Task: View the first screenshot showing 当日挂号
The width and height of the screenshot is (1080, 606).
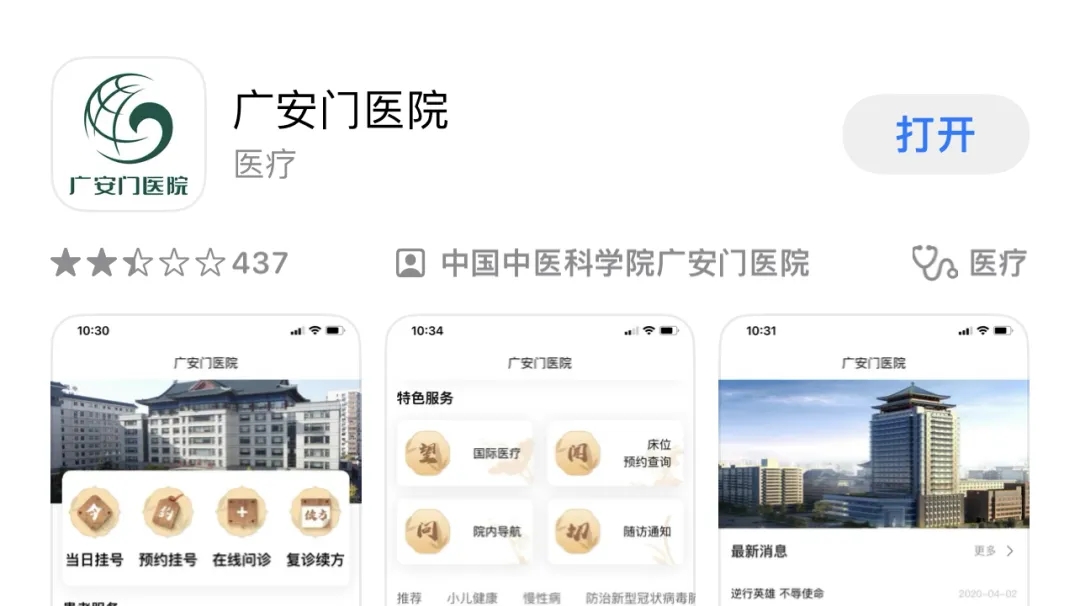Action: click(x=205, y=460)
